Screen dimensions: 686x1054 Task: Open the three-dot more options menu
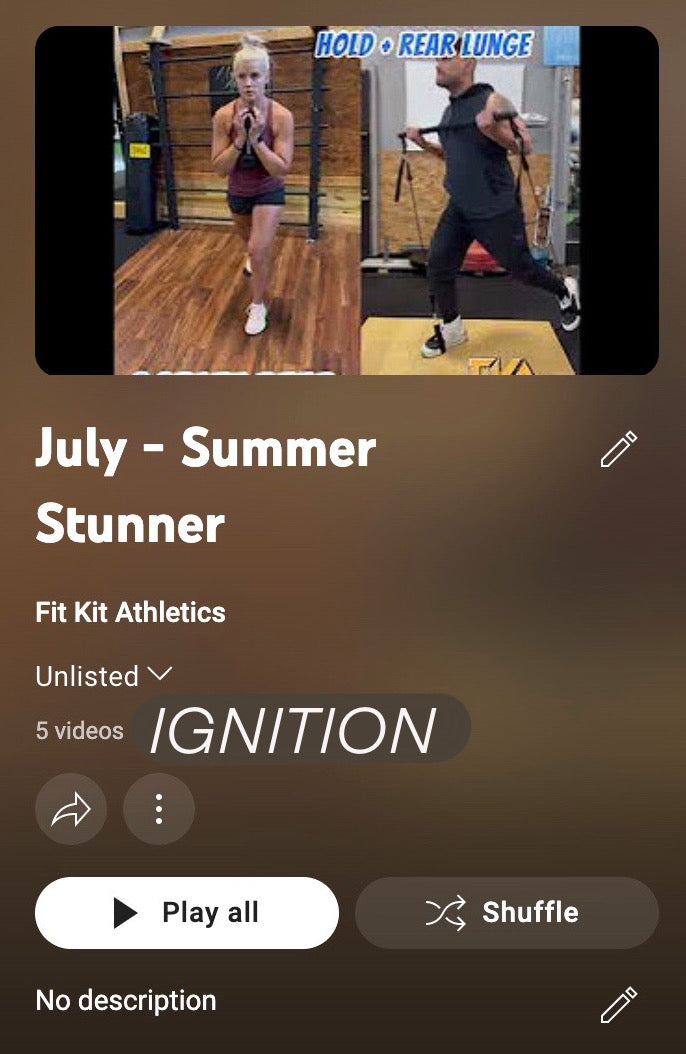point(159,809)
